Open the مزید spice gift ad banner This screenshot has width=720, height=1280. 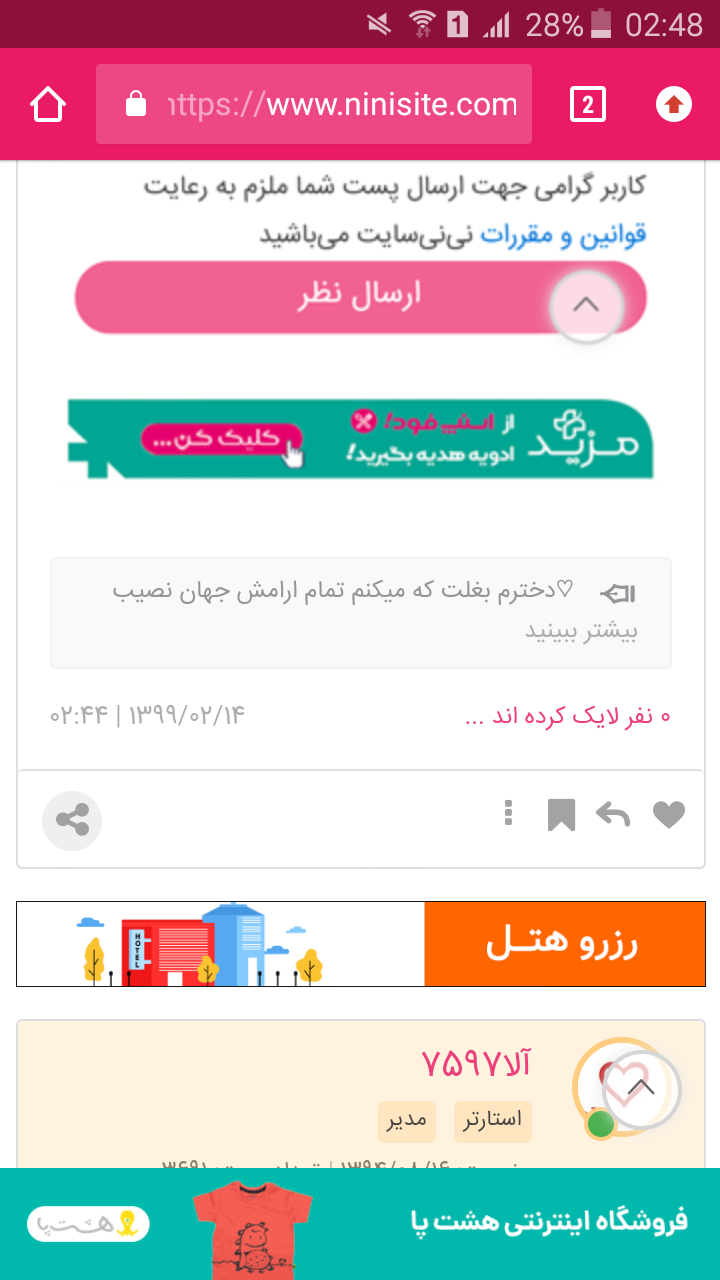click(x=360, y=439)
